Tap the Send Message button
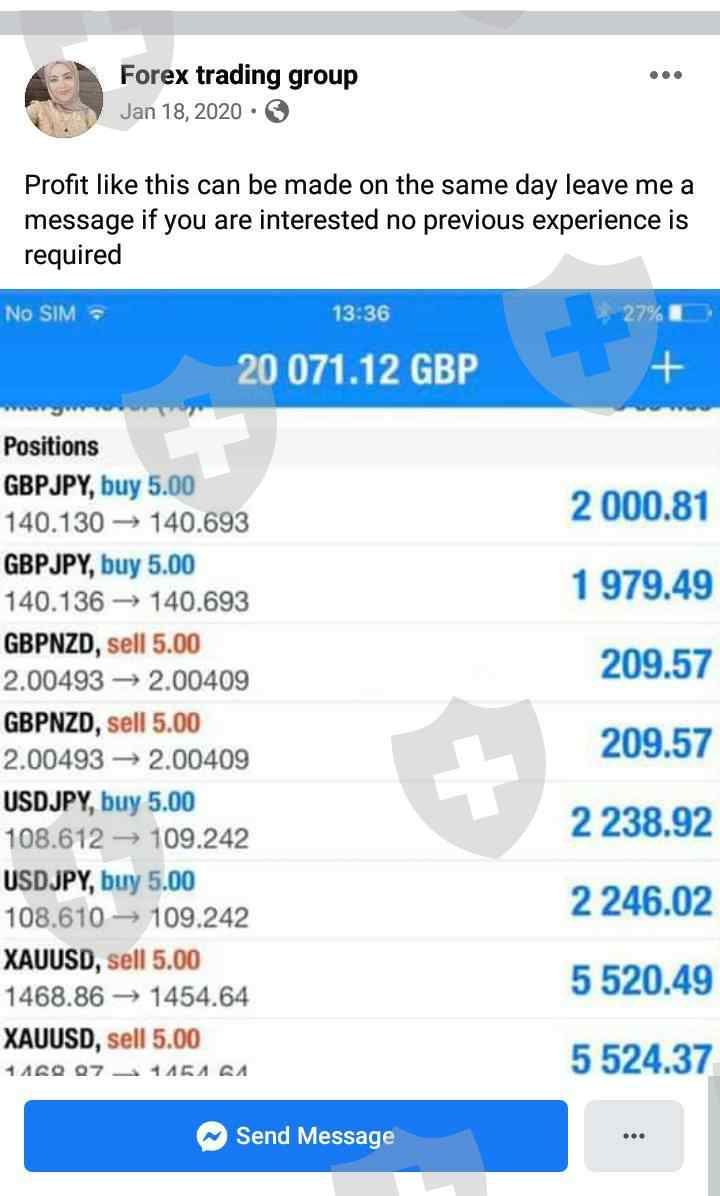 pyautogui.click(x=296, y=1136)
